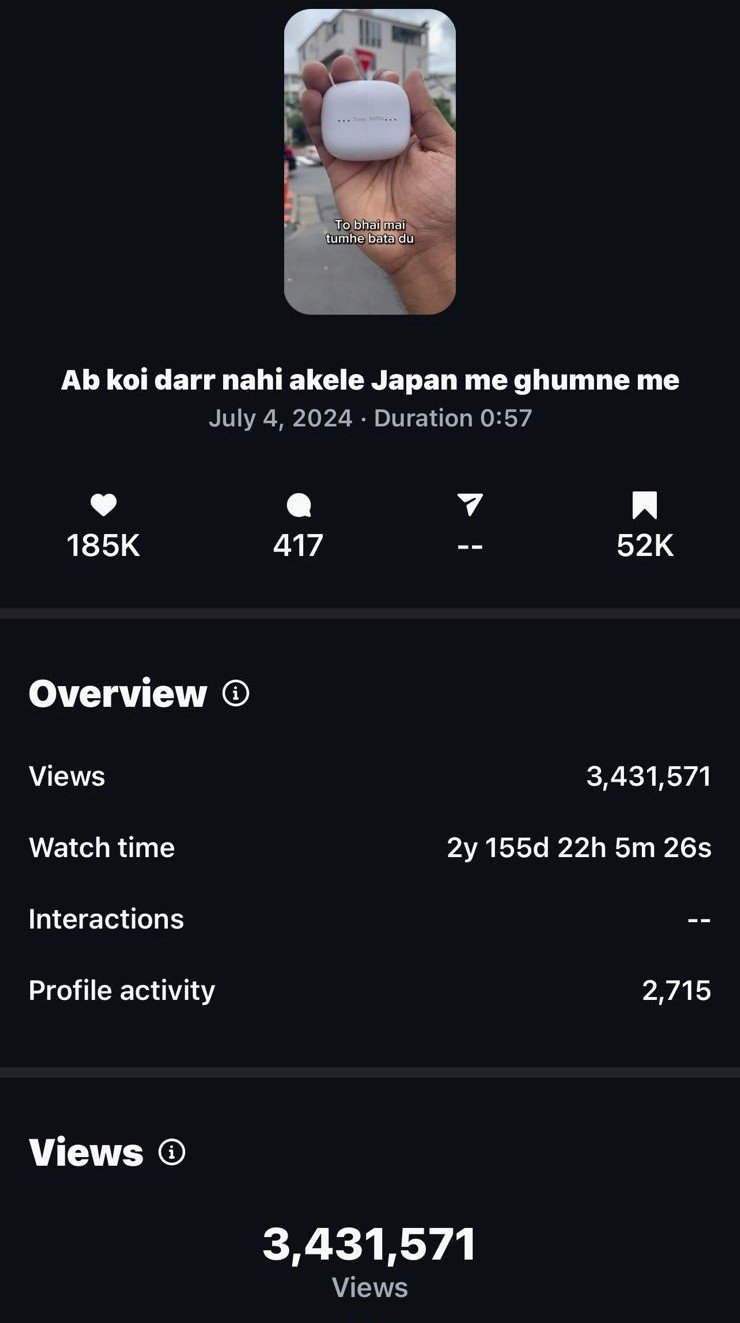Open the reel preview thumbnail
This screenshot has width=740, height=1323.
[x=370, y=162]
